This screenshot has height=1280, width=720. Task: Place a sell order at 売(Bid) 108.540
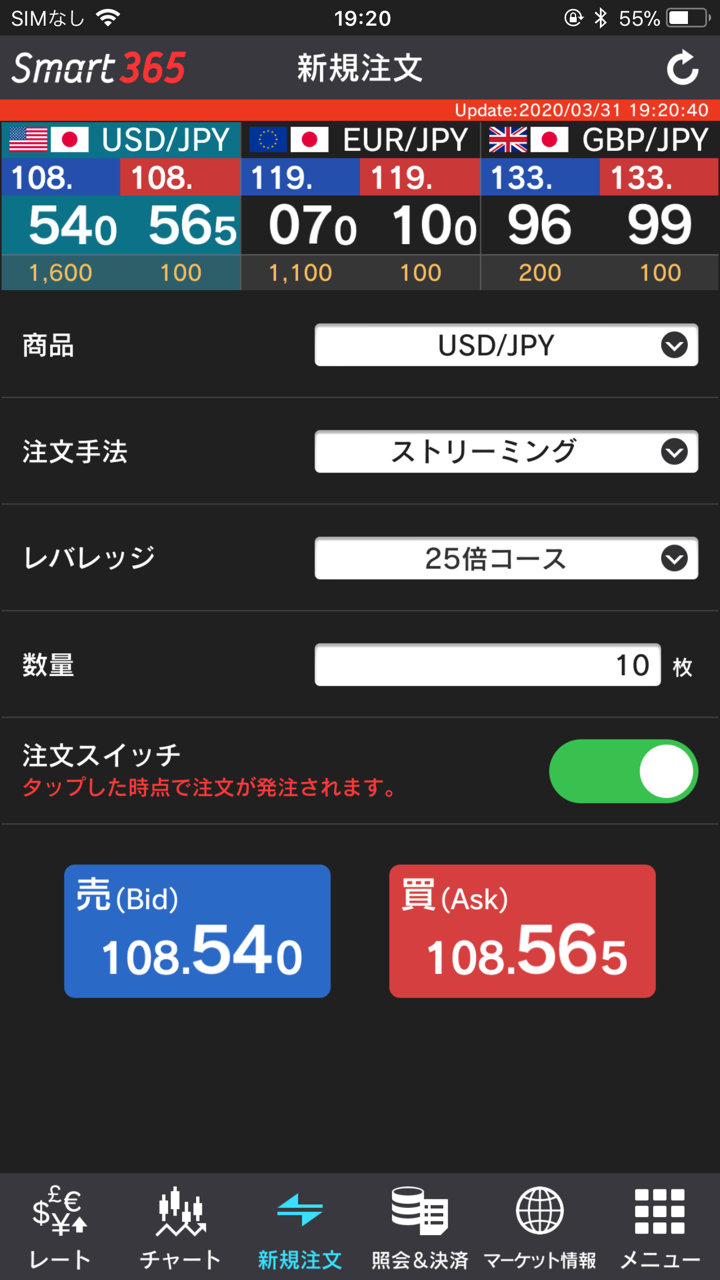(197, 931)
